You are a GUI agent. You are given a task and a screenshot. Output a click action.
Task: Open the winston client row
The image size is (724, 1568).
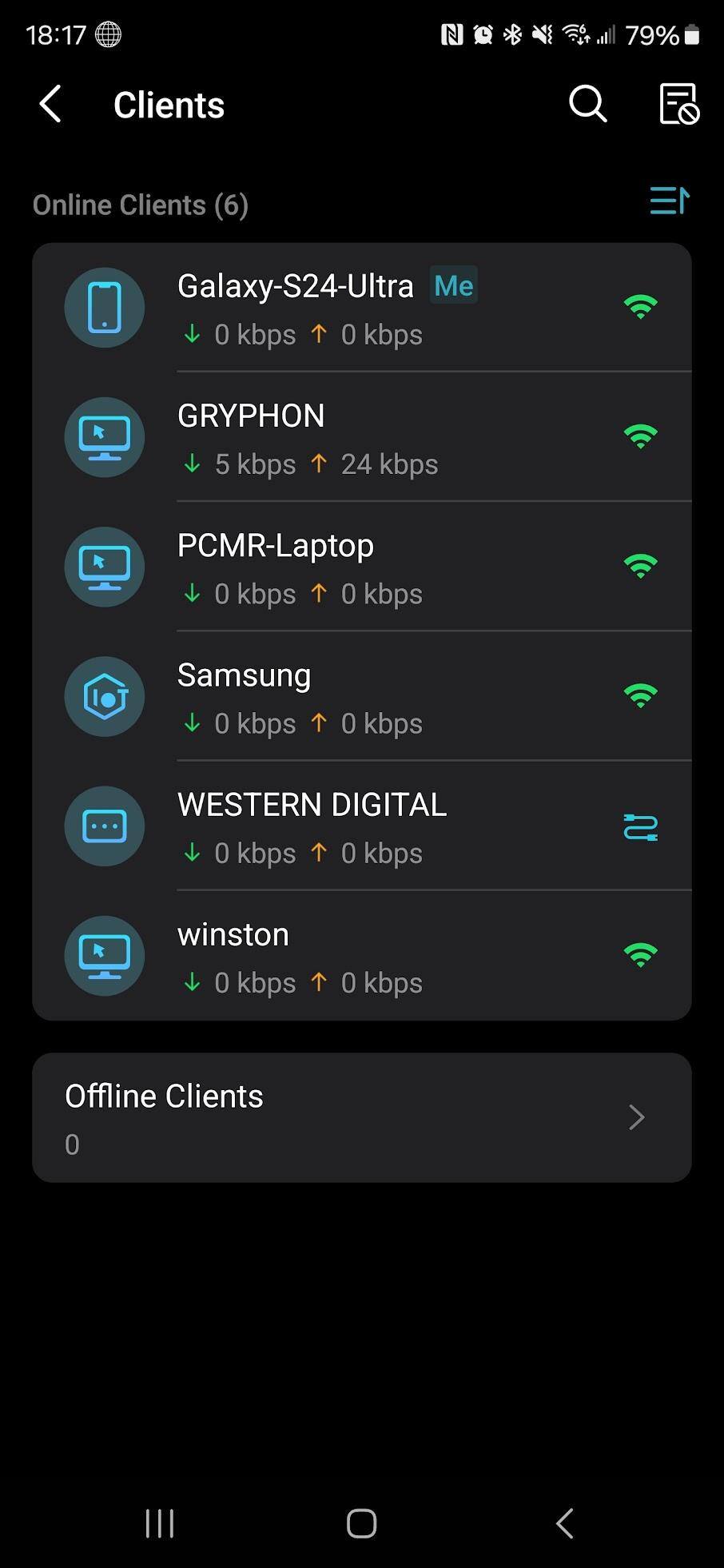click(x=361, y=956)
